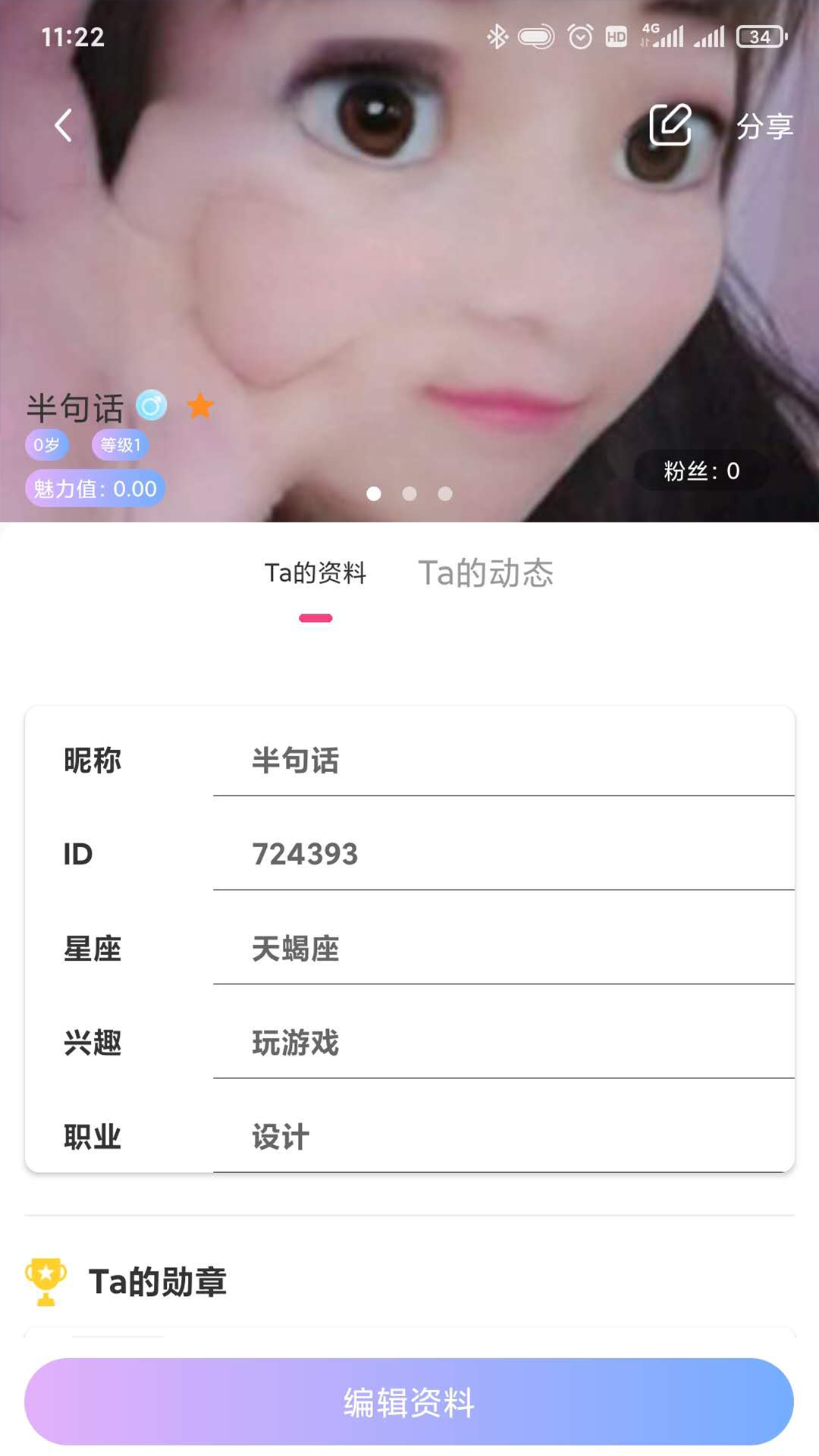Share this profile via 分享
The height and width of the screenshot is (1456, 819).
click(764, 126)
